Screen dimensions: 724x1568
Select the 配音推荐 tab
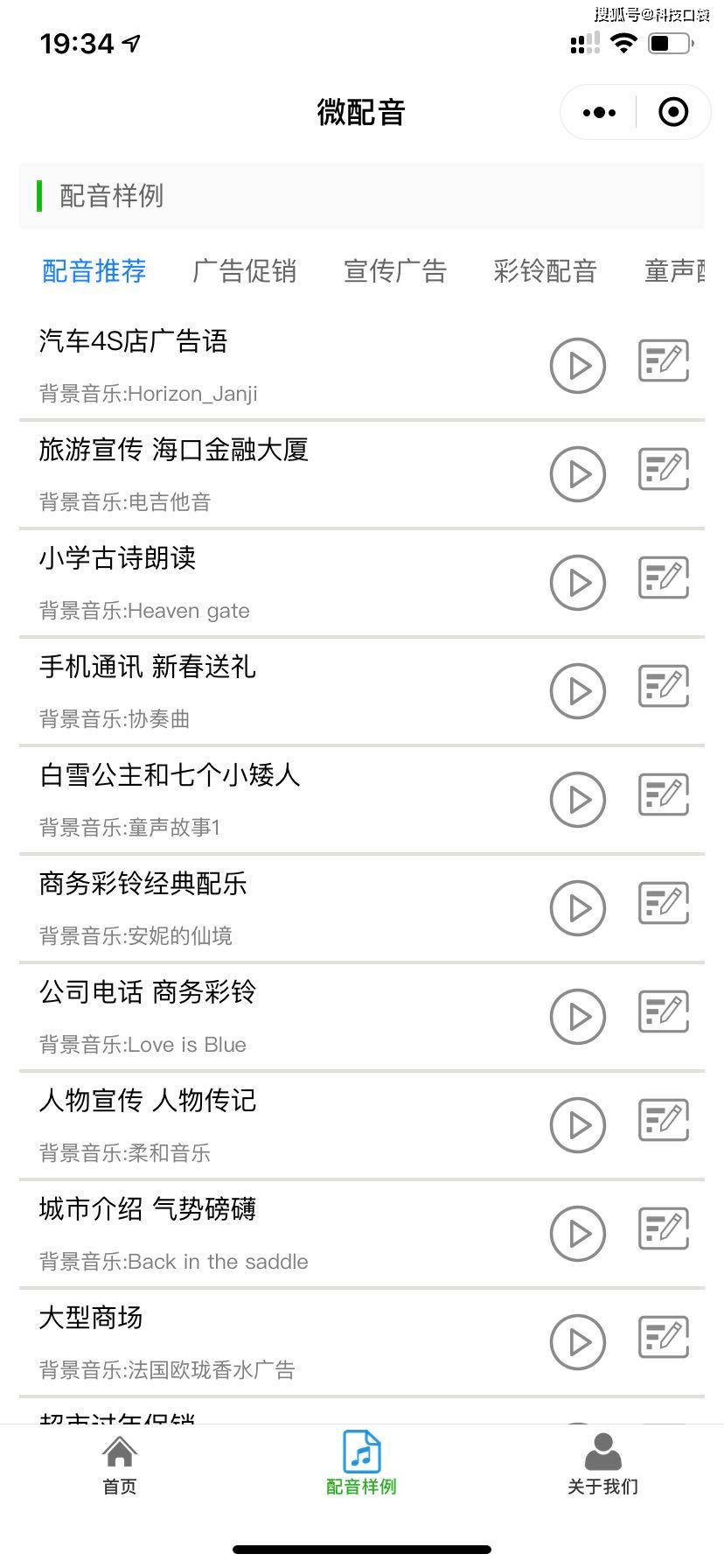point(94,271)
